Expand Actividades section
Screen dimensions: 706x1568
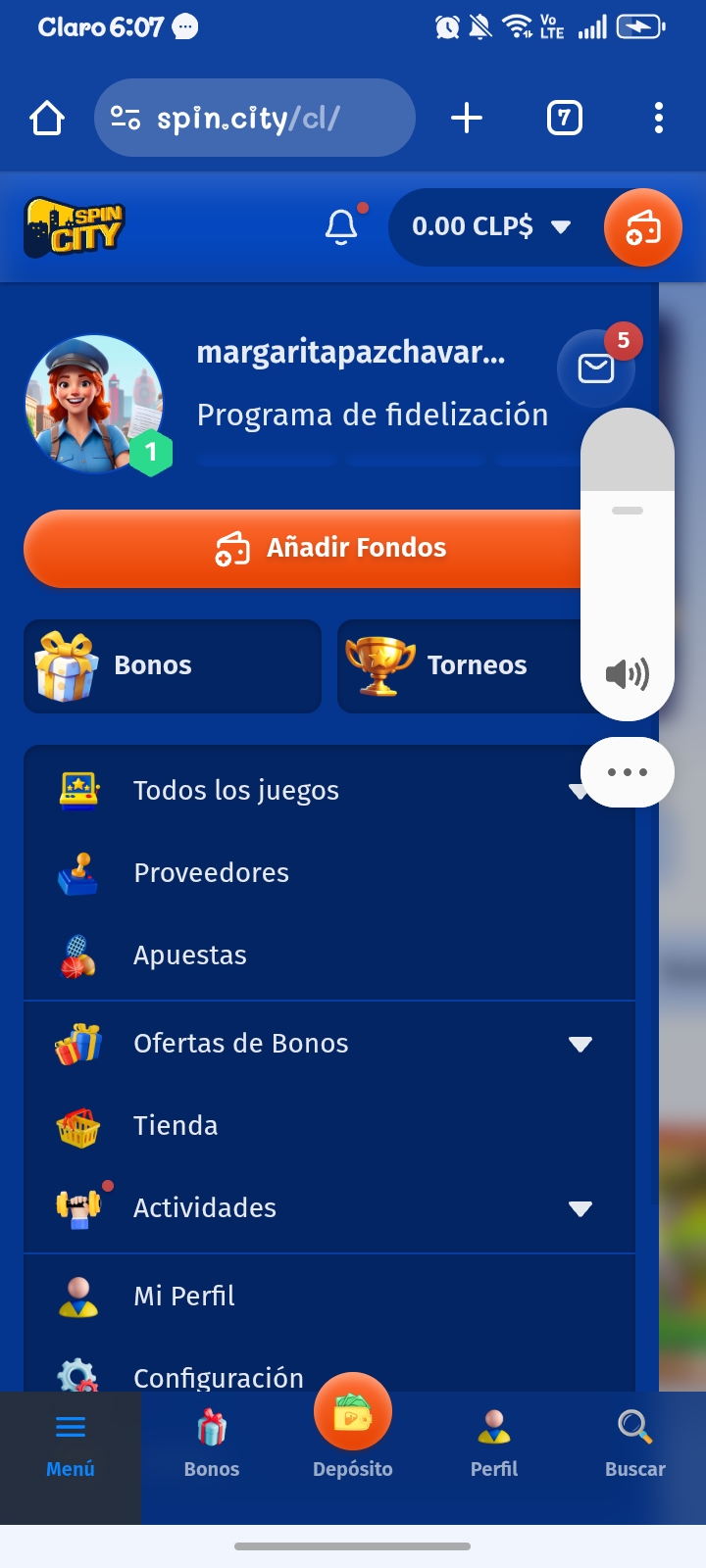580,1208
